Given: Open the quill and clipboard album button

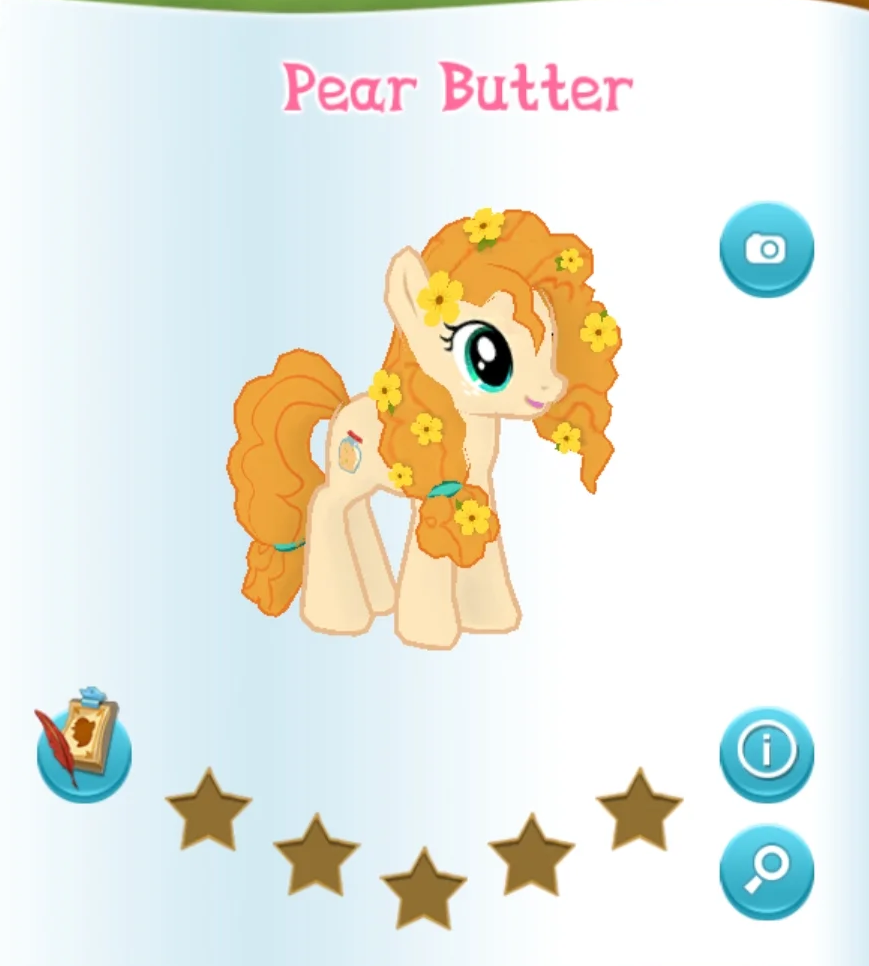Looking at the screenshot, I should pos(83,743).
